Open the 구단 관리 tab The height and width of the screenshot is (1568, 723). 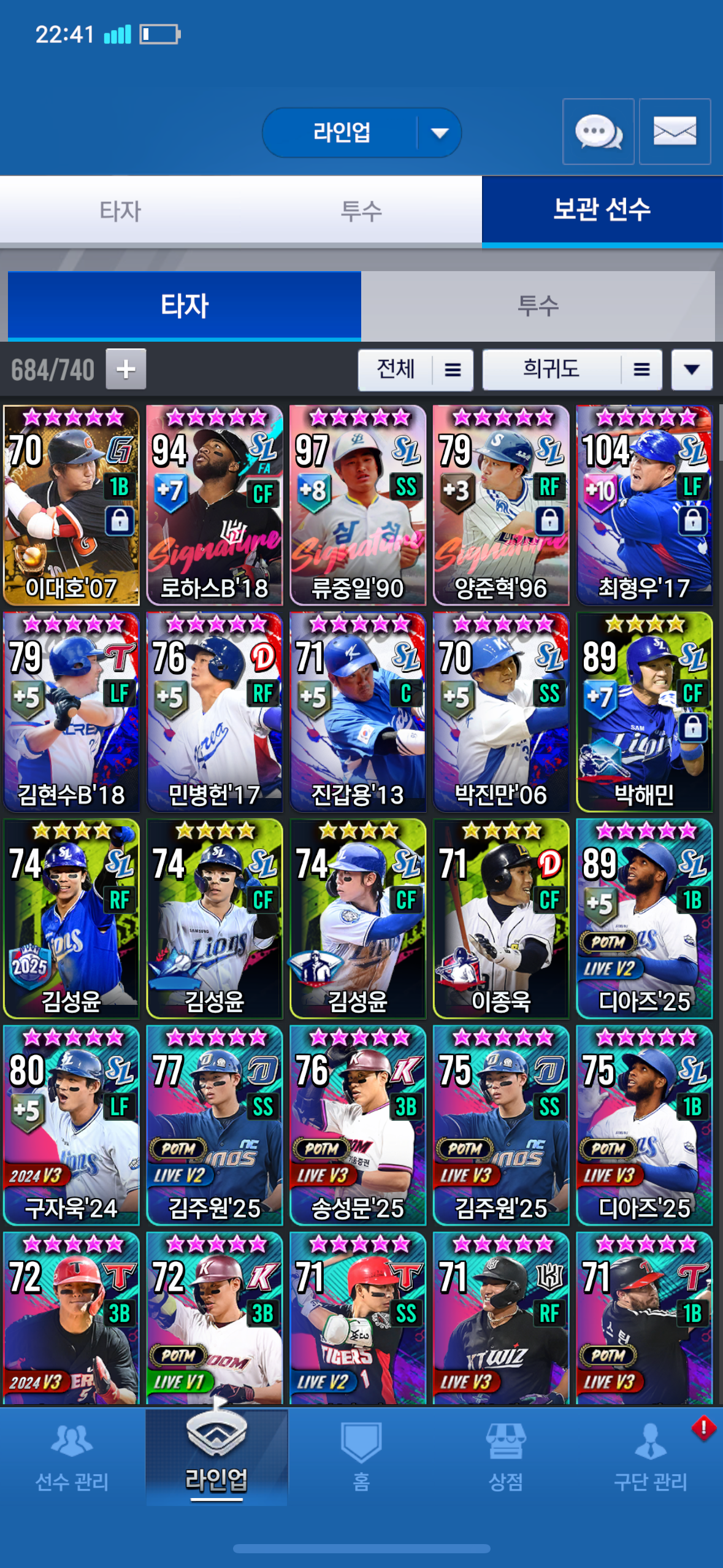pos(650,1457)
